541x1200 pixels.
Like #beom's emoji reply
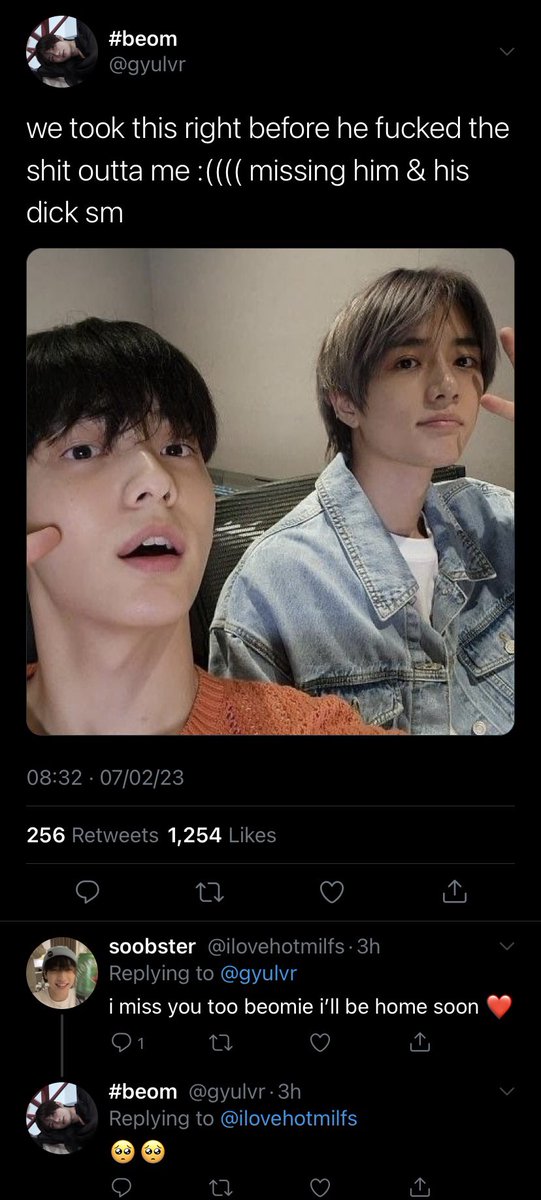(x=319, y=1187)
